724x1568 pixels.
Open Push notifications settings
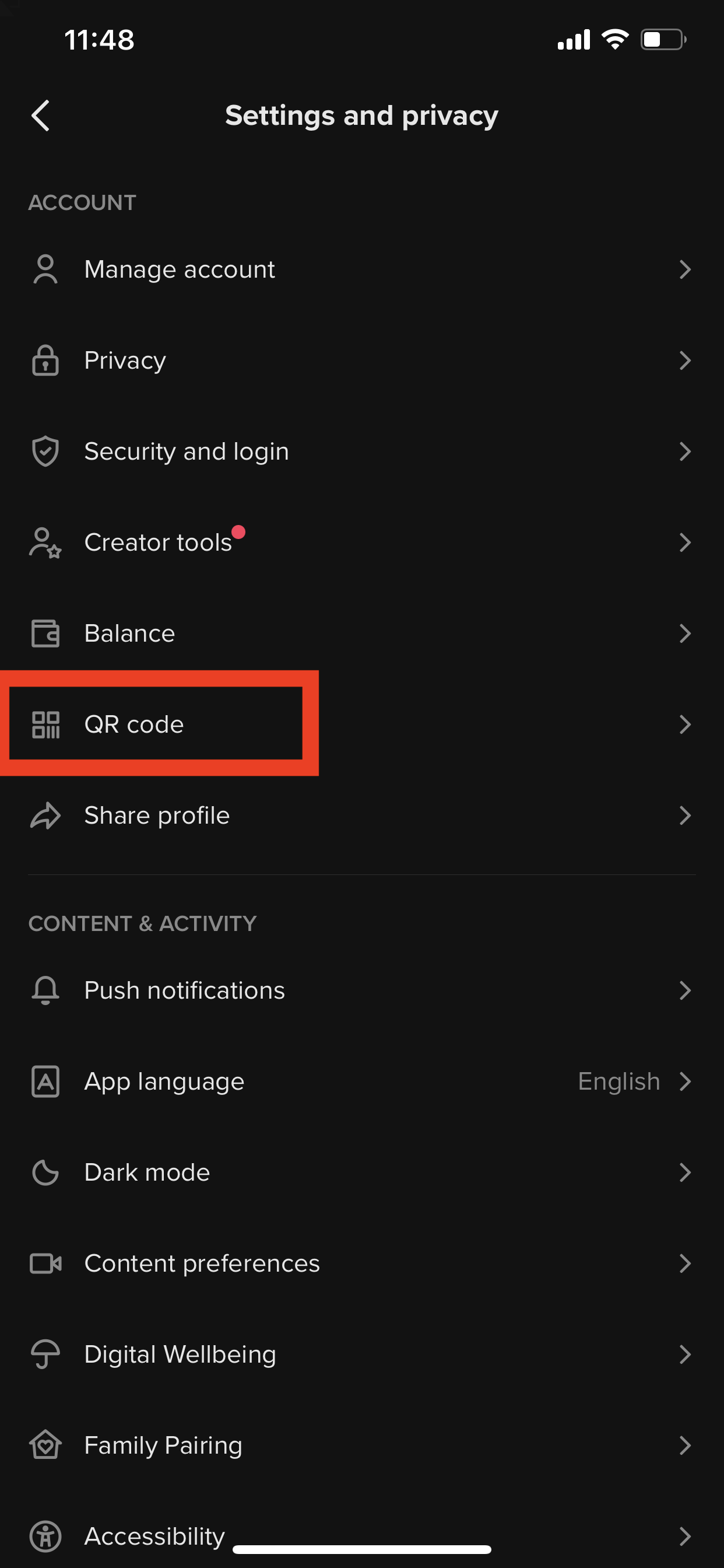pyautogui.click(x=362, y=991)
